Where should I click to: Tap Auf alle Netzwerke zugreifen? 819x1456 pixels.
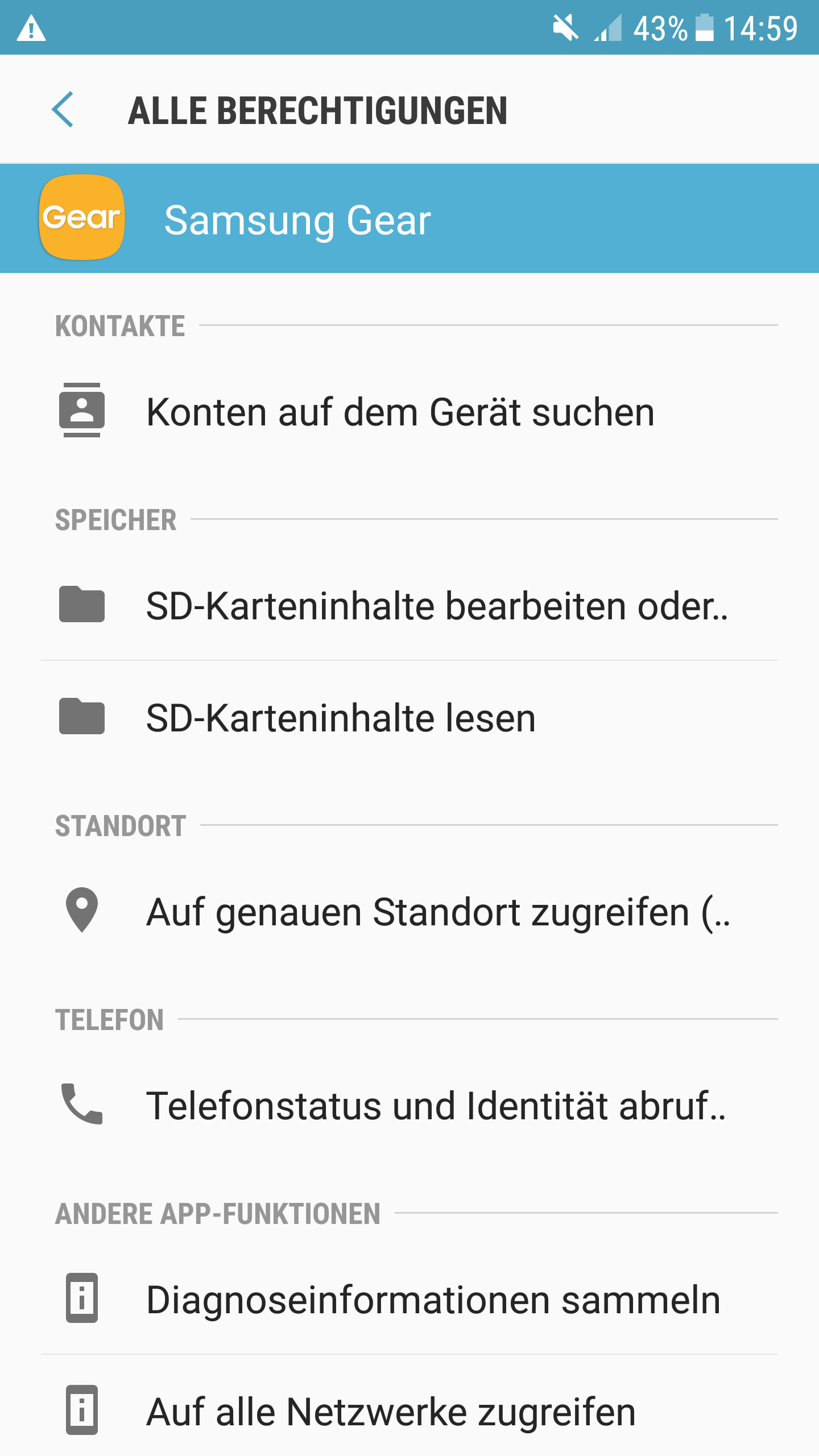point(409,1411)
